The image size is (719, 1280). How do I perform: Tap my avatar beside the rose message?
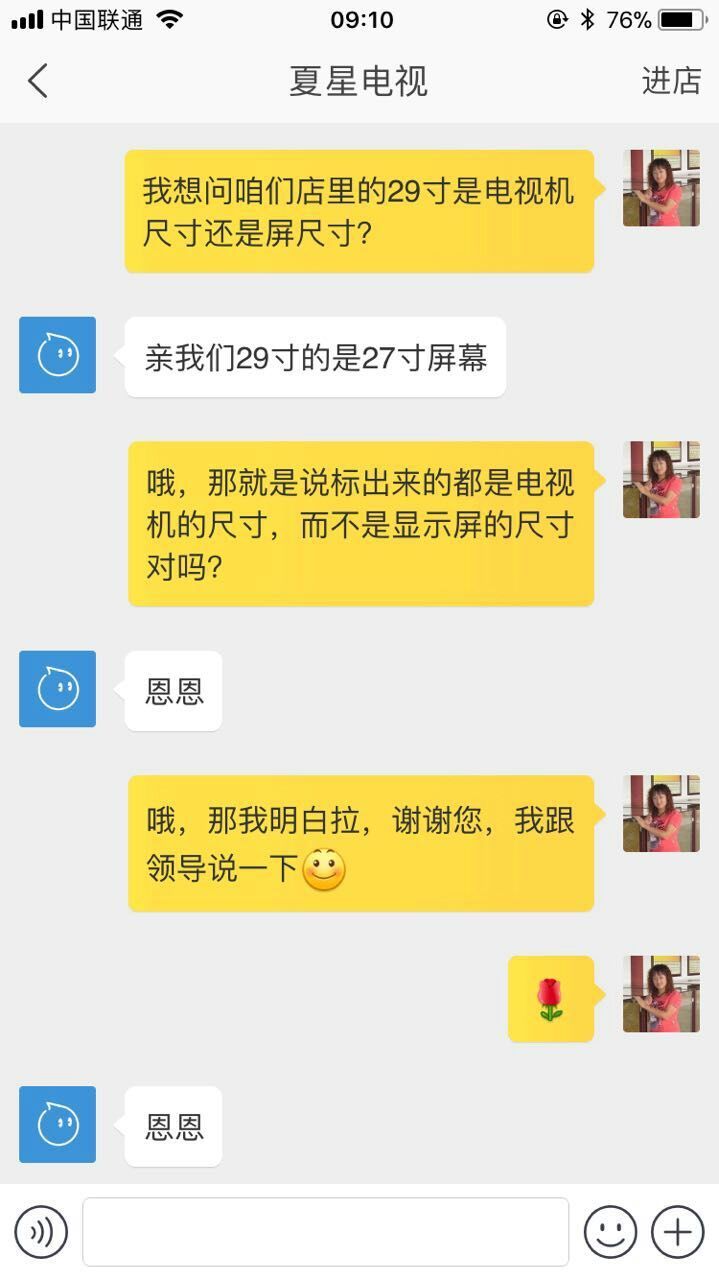click(x=661, y=993)
